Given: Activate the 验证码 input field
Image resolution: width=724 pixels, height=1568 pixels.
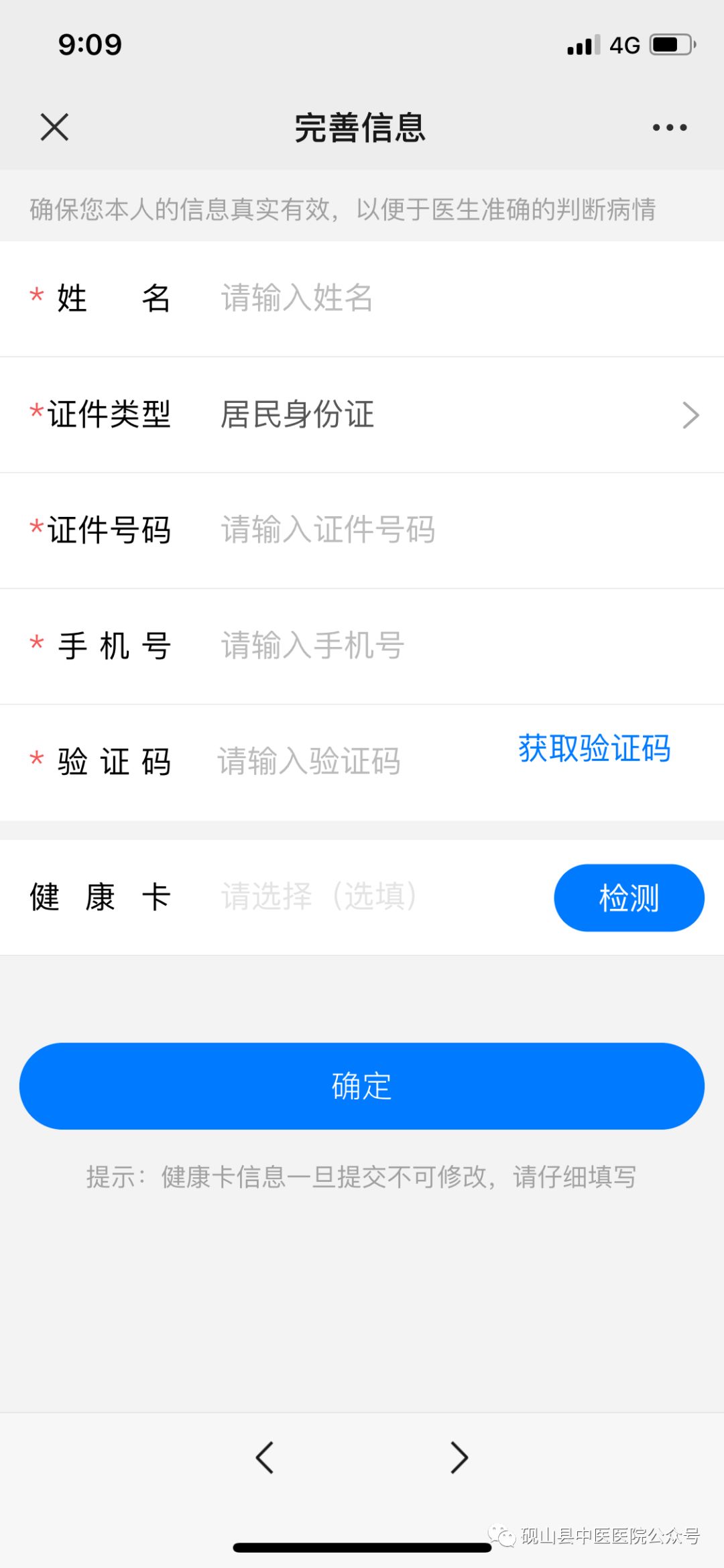Looking at the screenshot, I should (x=359, y=762).
